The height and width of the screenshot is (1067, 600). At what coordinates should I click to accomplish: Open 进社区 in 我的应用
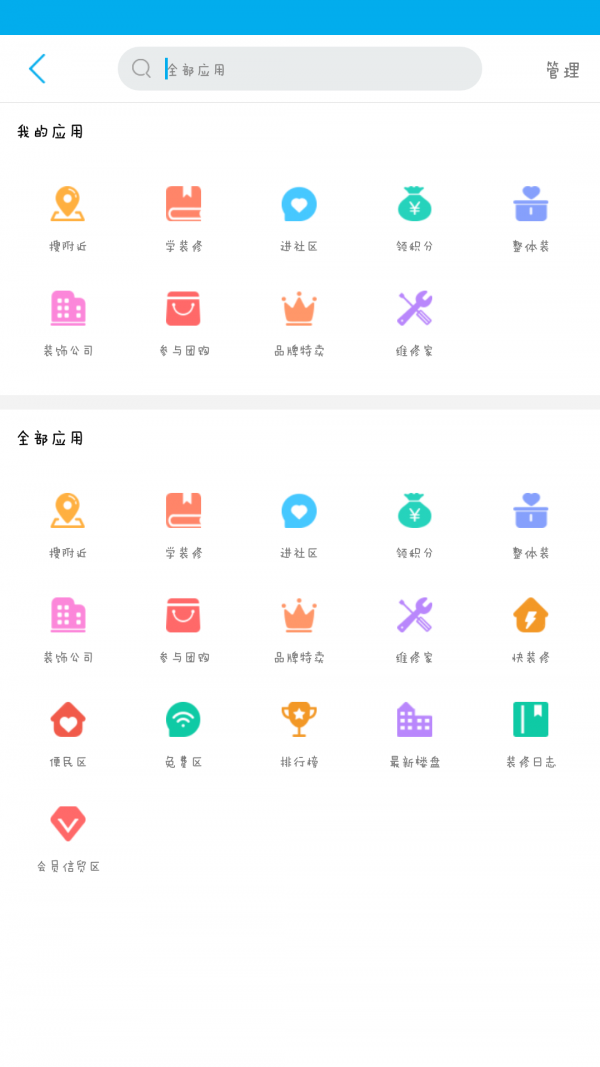[x=299, y=216]
